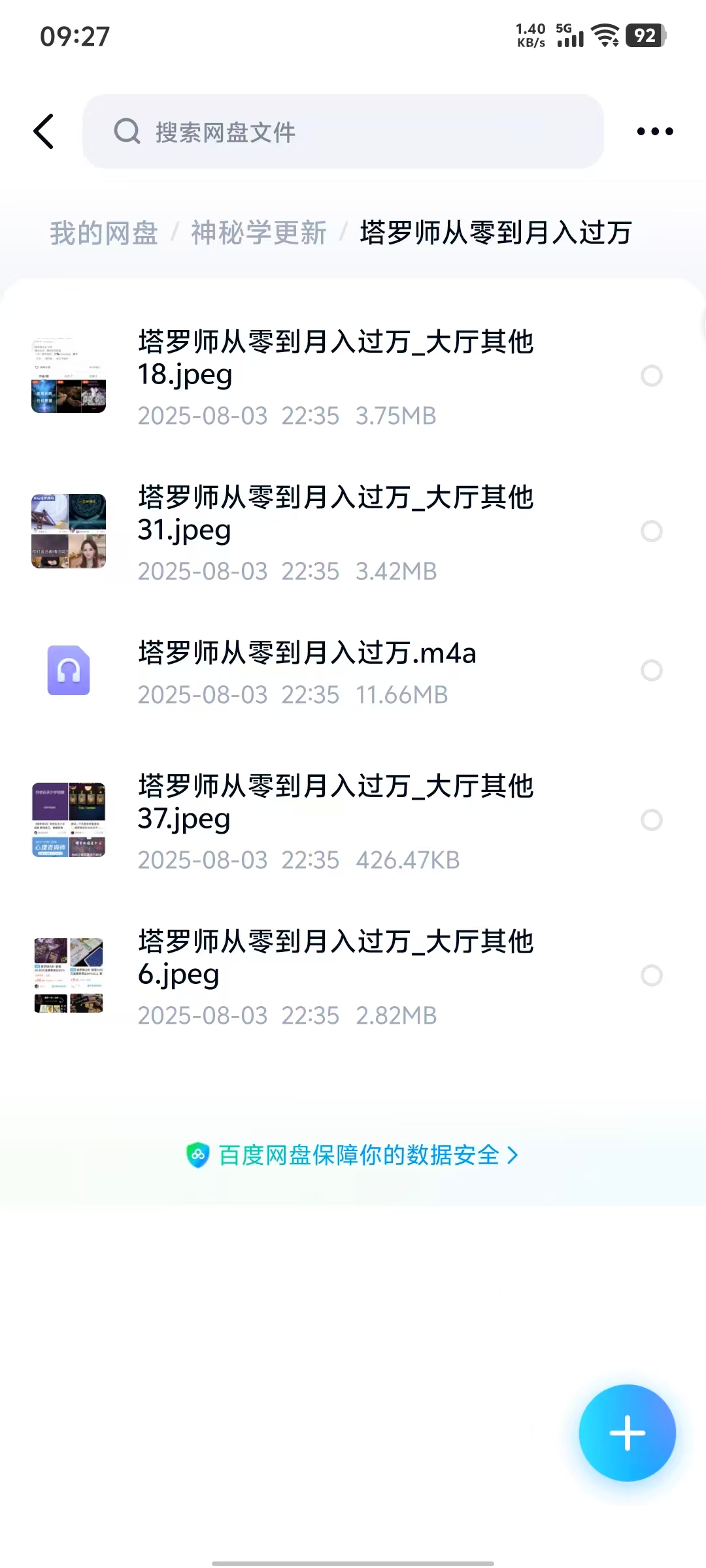Select the checkbox for 大厅其他31.jpeg

coord(651,531)
